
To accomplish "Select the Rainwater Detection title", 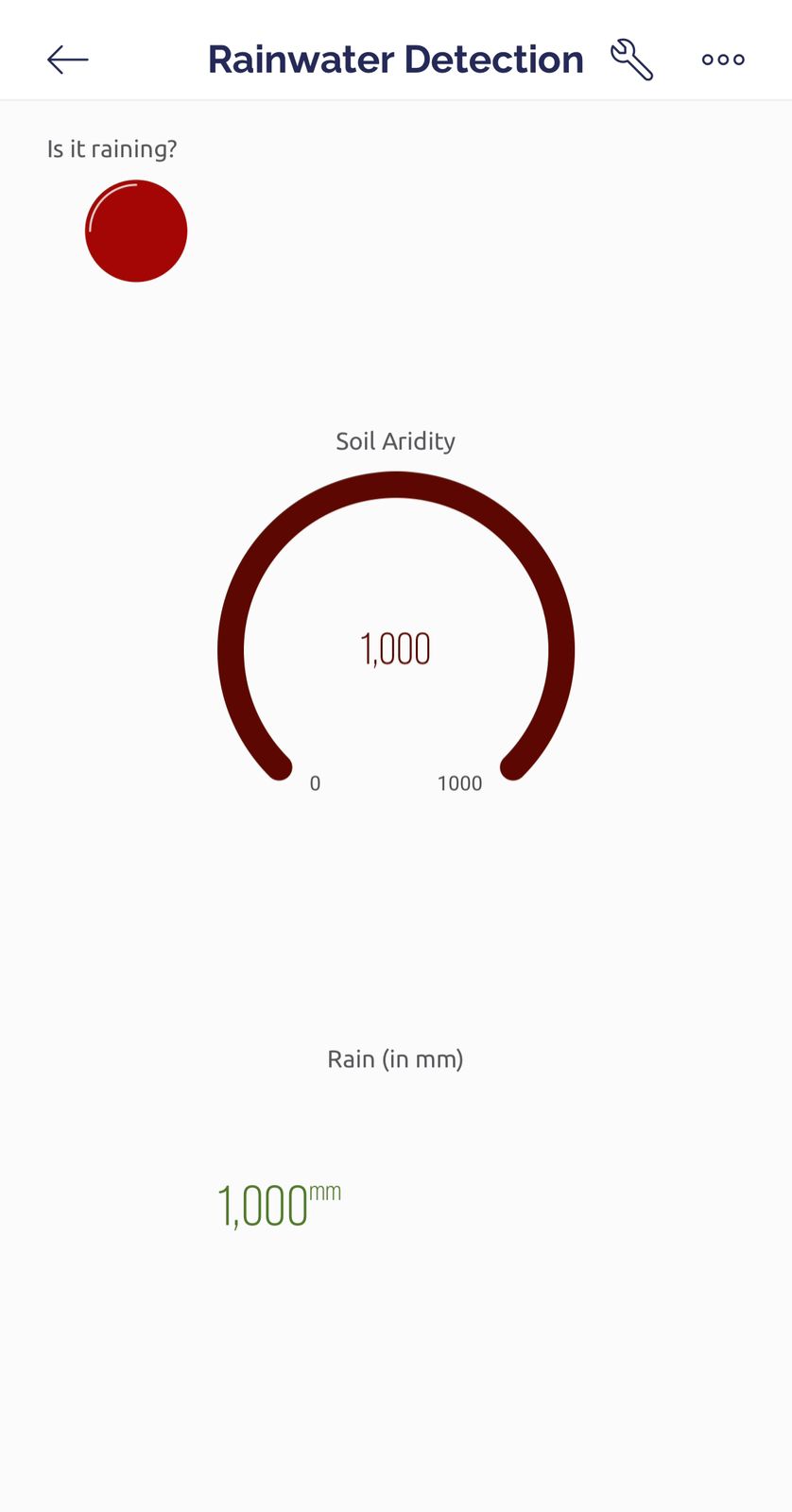I will (396, 59).
